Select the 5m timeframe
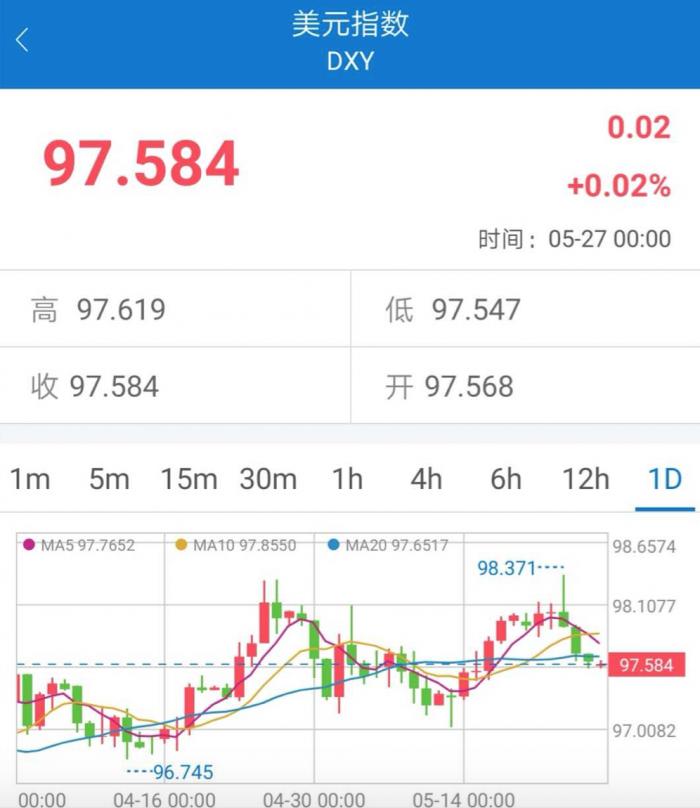Viewport: 700px width, 808px height. click(x=109, y=480)
